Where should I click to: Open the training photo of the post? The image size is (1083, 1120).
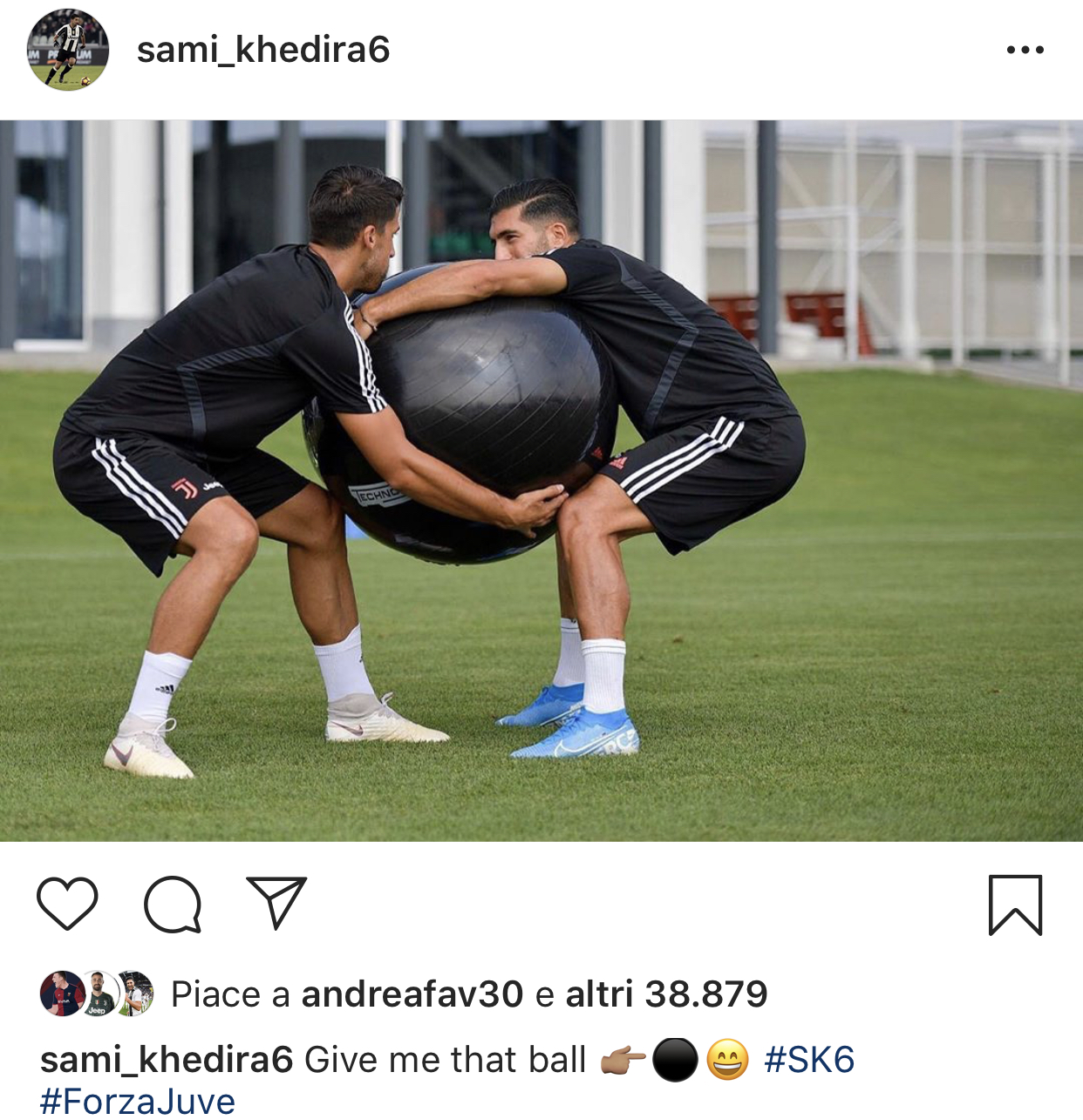[x=541, y=481]
